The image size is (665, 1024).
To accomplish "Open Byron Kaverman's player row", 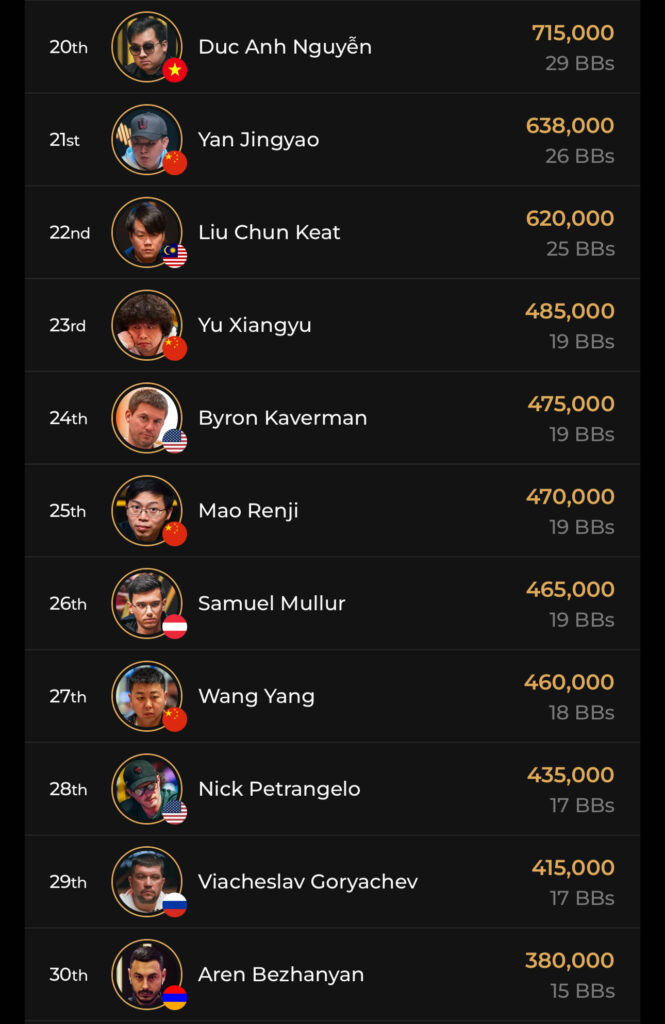I will click(282, 418).
